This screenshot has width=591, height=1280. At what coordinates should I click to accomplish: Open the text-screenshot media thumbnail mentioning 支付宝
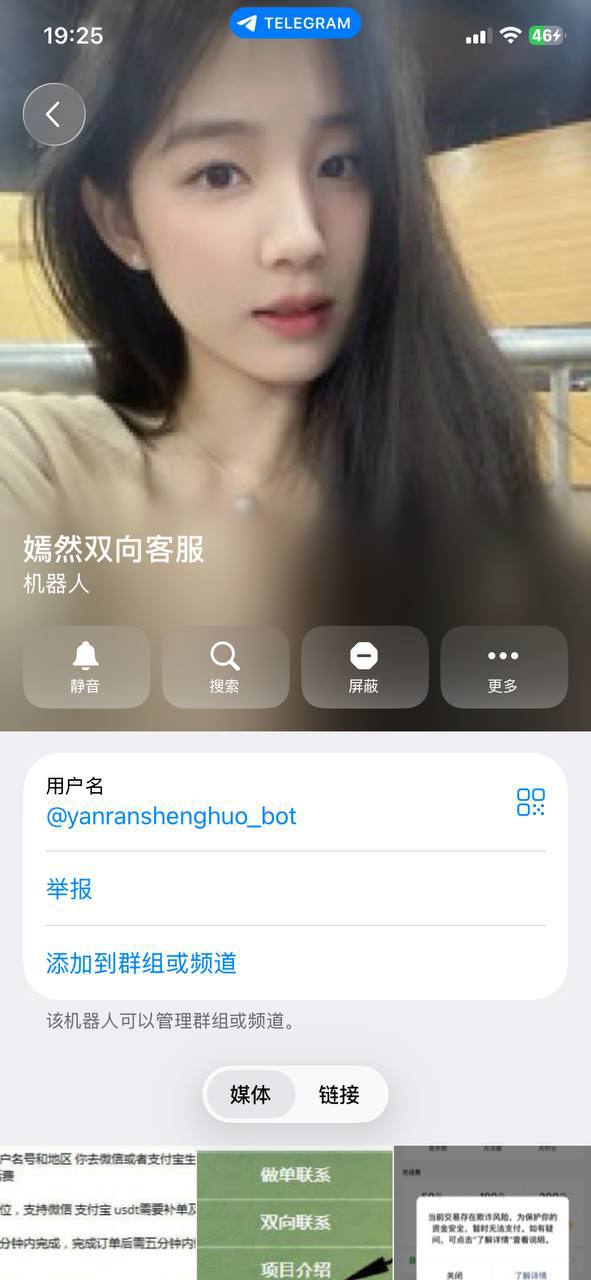click(98, 1213)
